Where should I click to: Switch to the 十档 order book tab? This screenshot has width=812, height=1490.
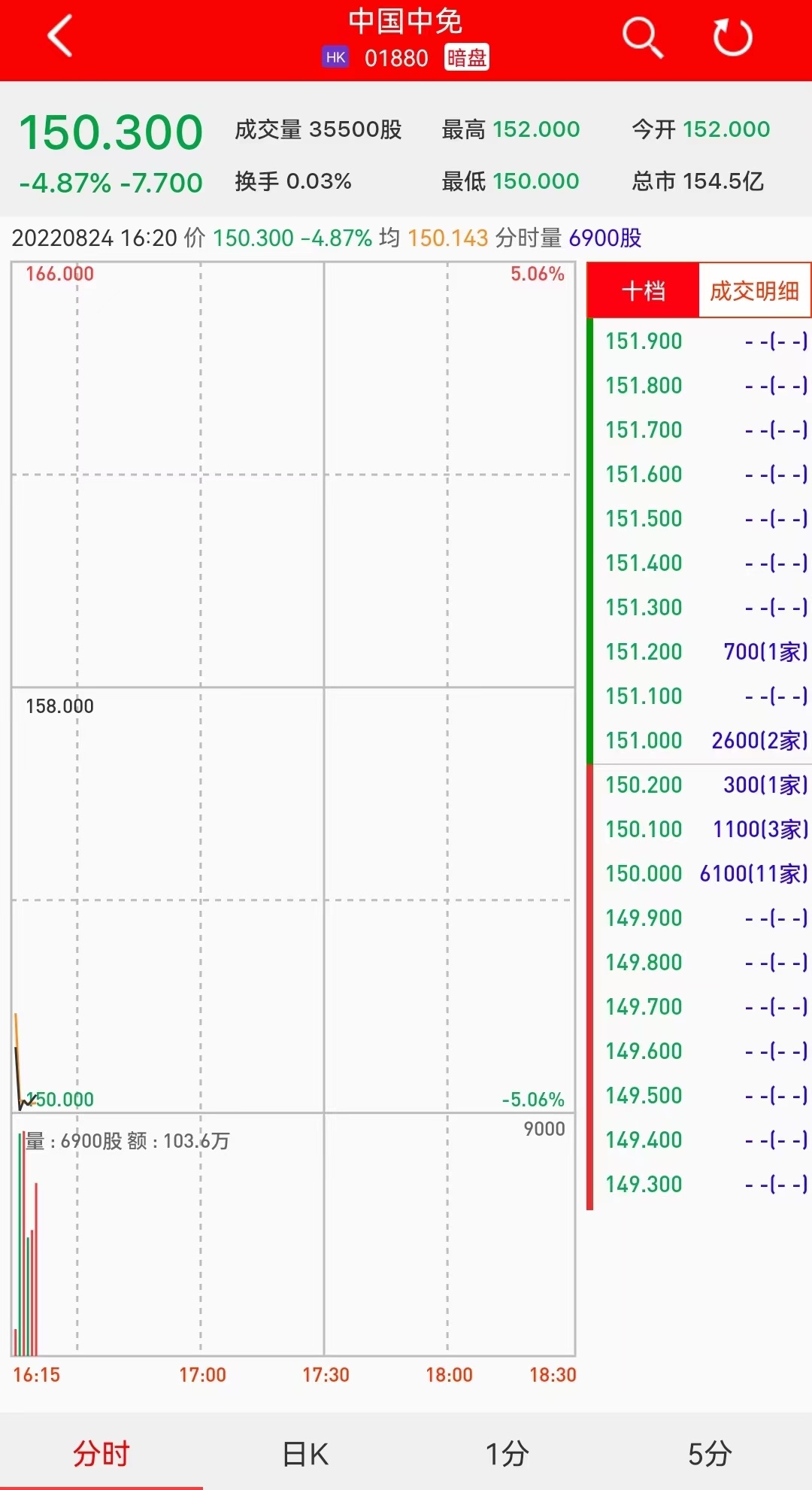pos(644,291)
